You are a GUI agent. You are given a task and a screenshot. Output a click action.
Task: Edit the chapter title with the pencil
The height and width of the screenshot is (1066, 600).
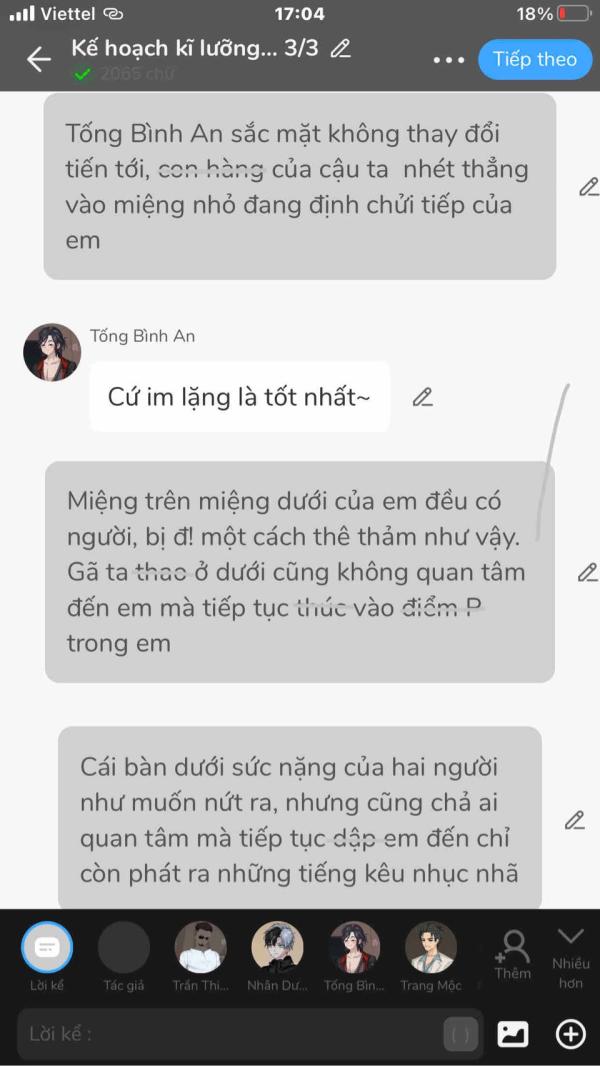[340, 49]
